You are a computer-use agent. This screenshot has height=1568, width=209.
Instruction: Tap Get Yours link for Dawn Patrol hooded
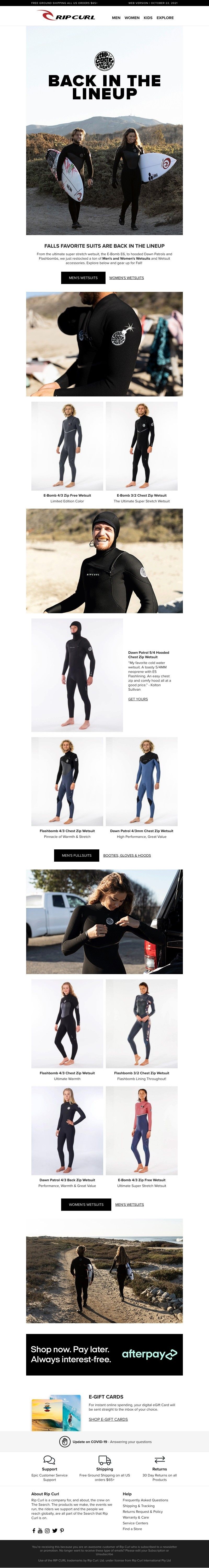(x=138, y=699)
